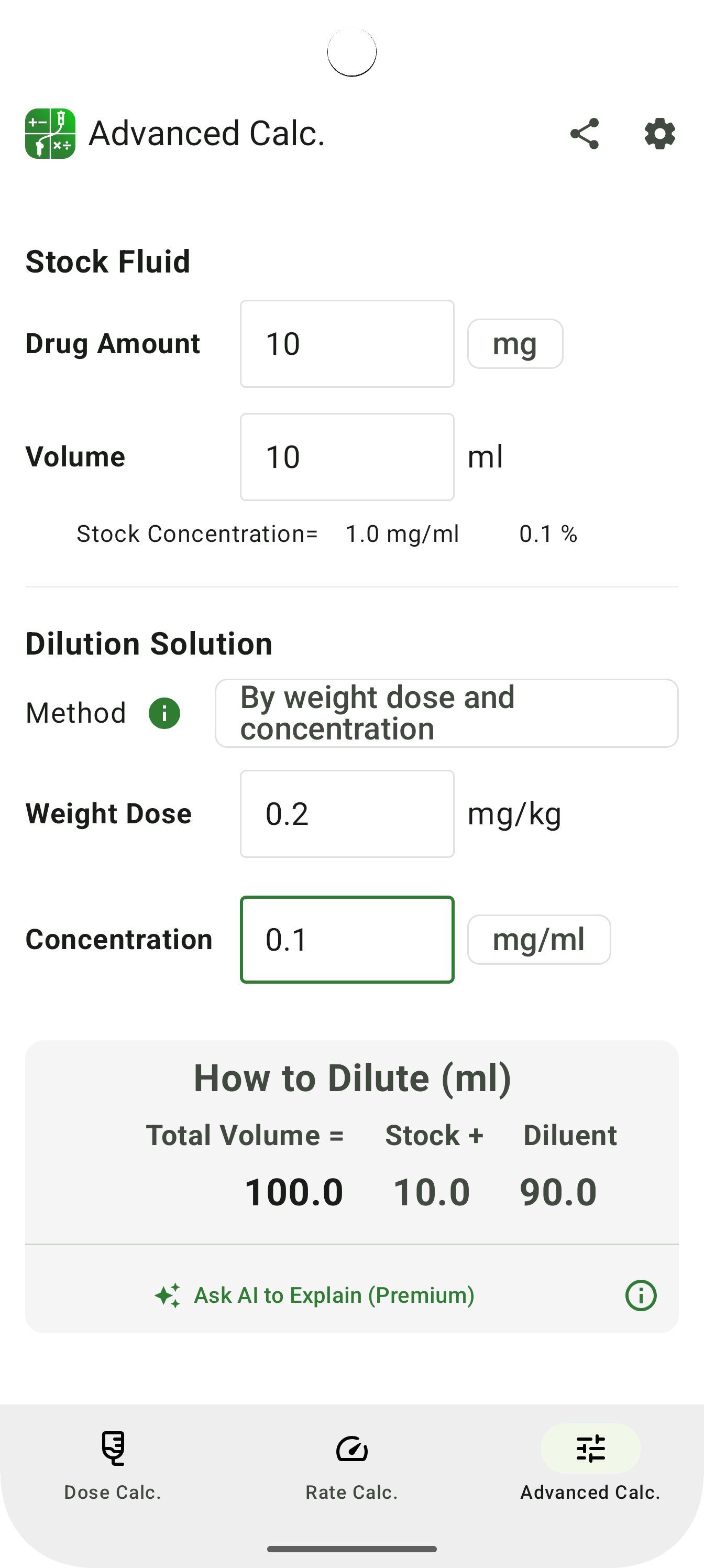Show info about the dilution Method
Viewport: 704px width, 1568px height.
tap(164, 713)
